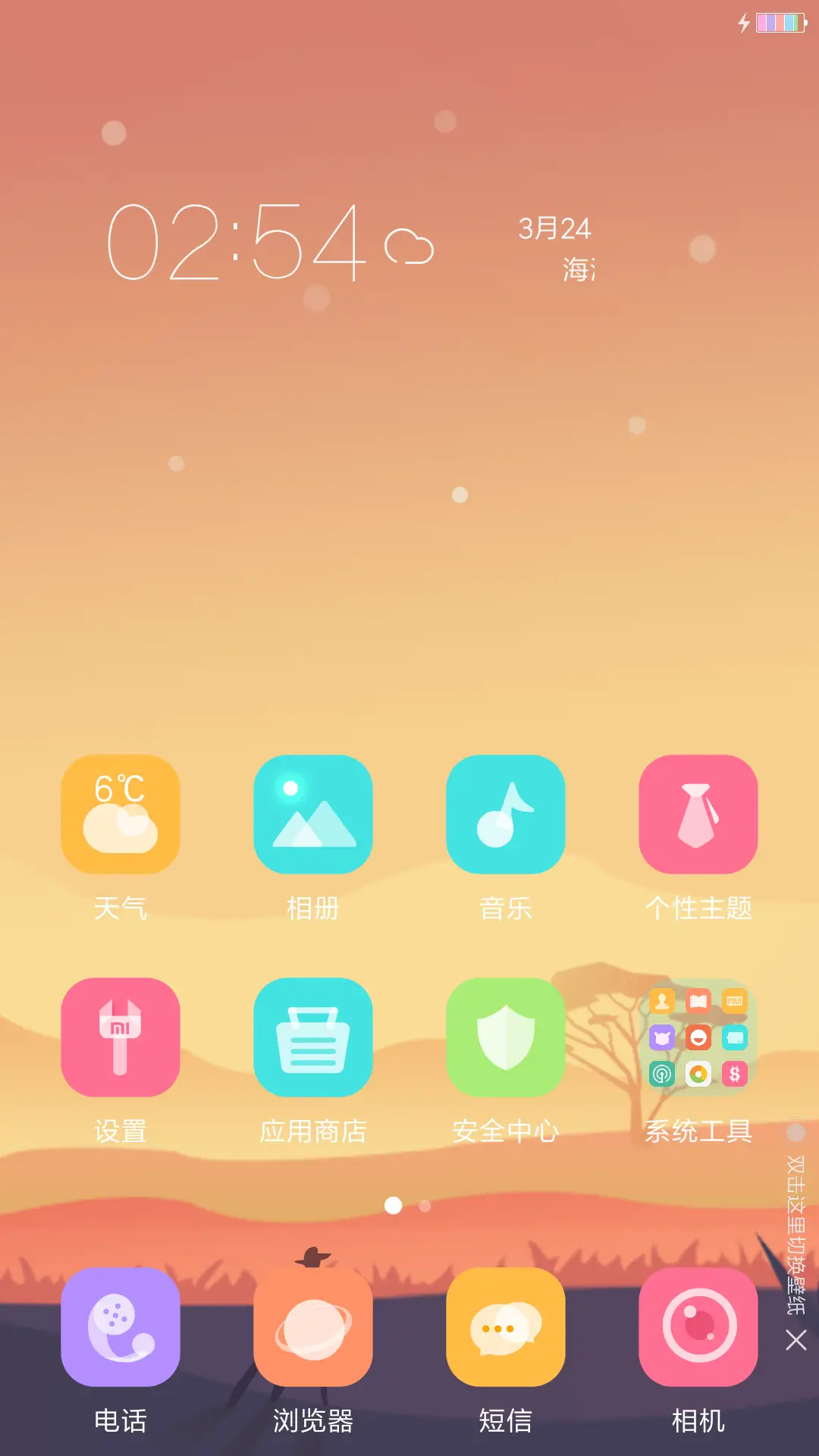Open 个性主题 to browse themes
Screen dimensions: 819x1456
click(698, 813)
